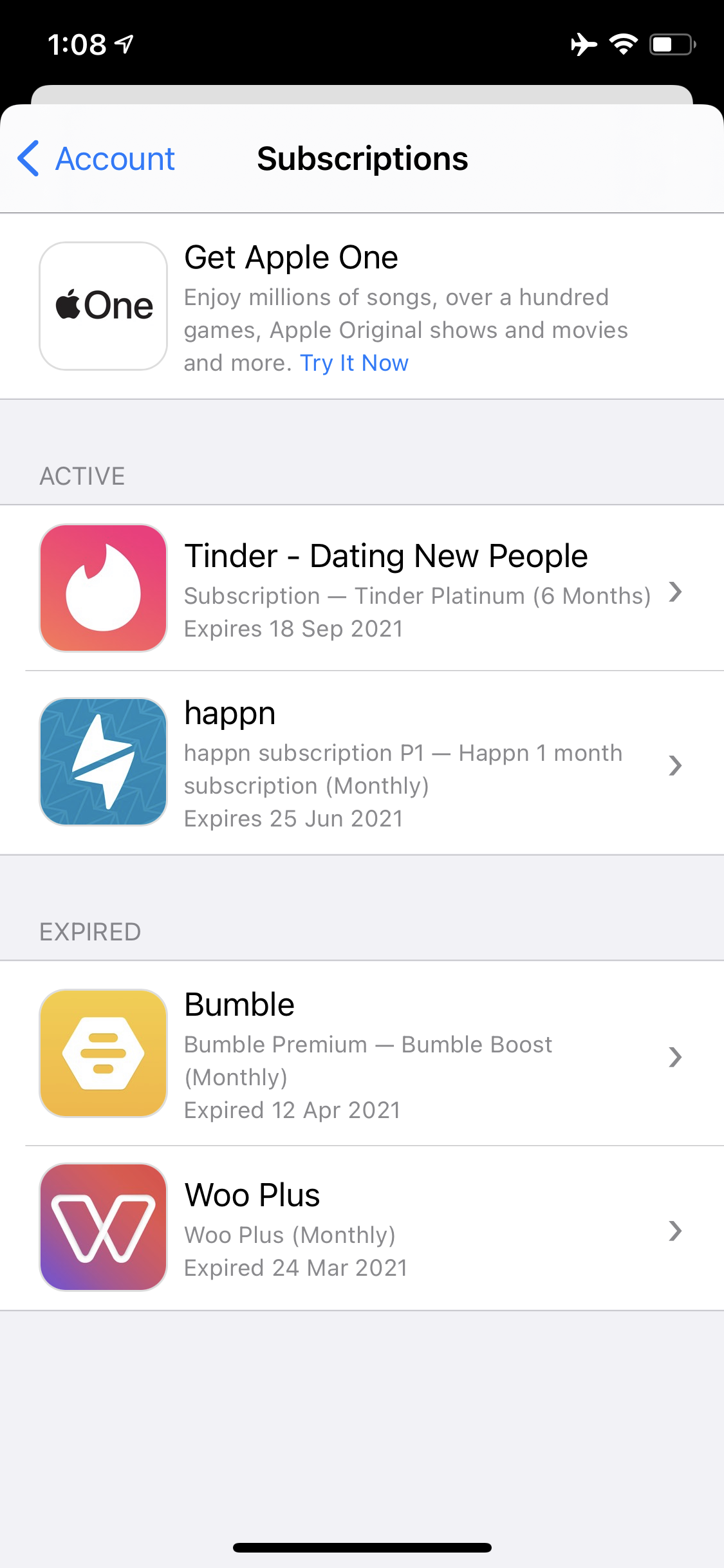Open the happn subscription row
This screenshot has height=1568, width=724.
click(386, 763)
